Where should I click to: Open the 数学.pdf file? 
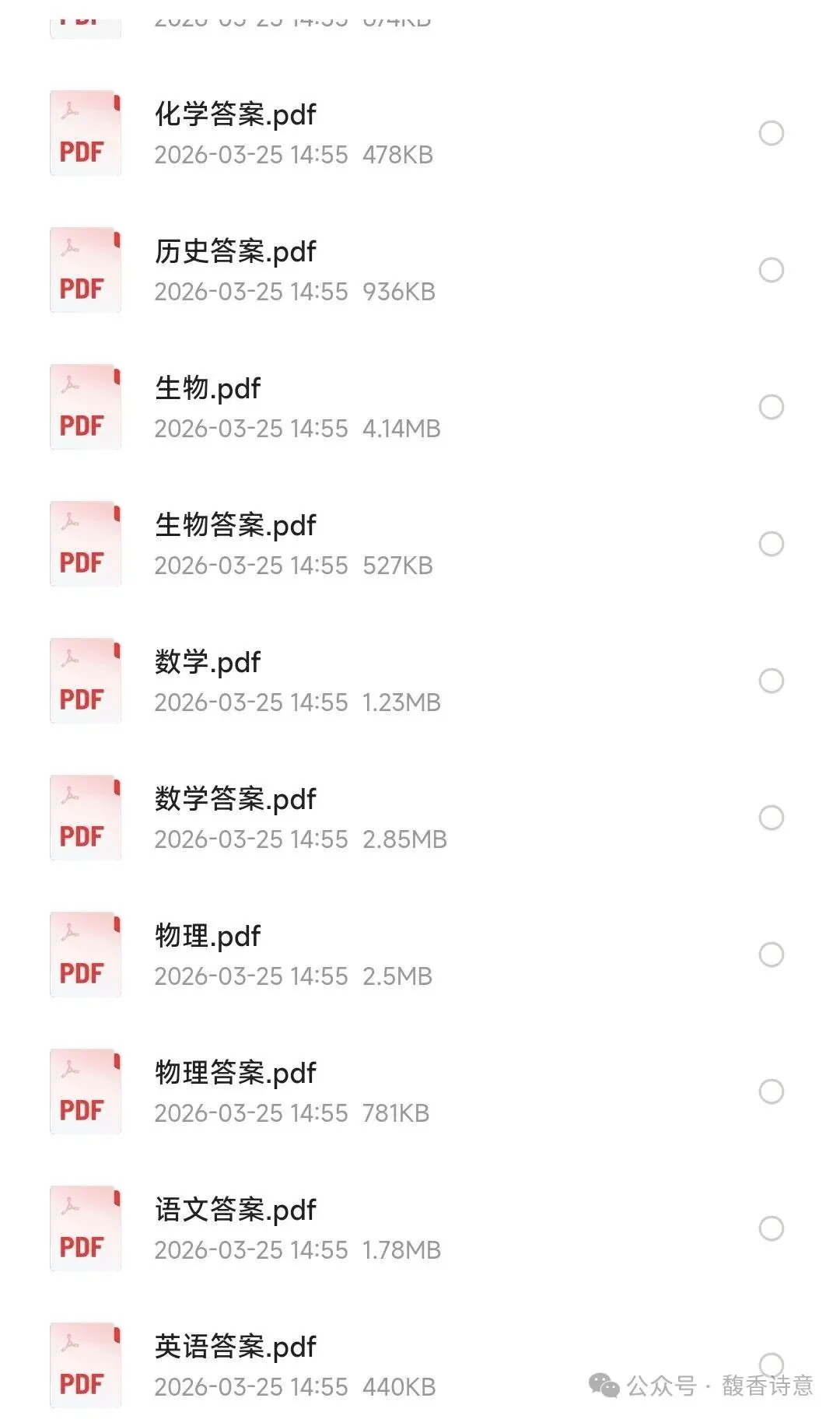208,663
